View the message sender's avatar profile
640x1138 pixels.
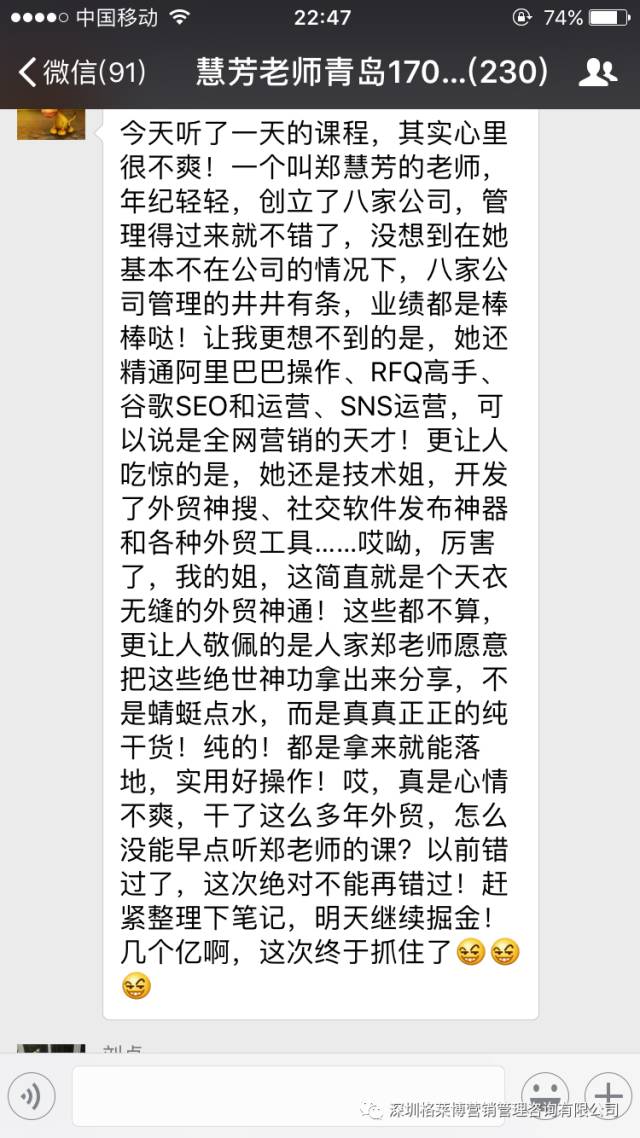[50, 123]
